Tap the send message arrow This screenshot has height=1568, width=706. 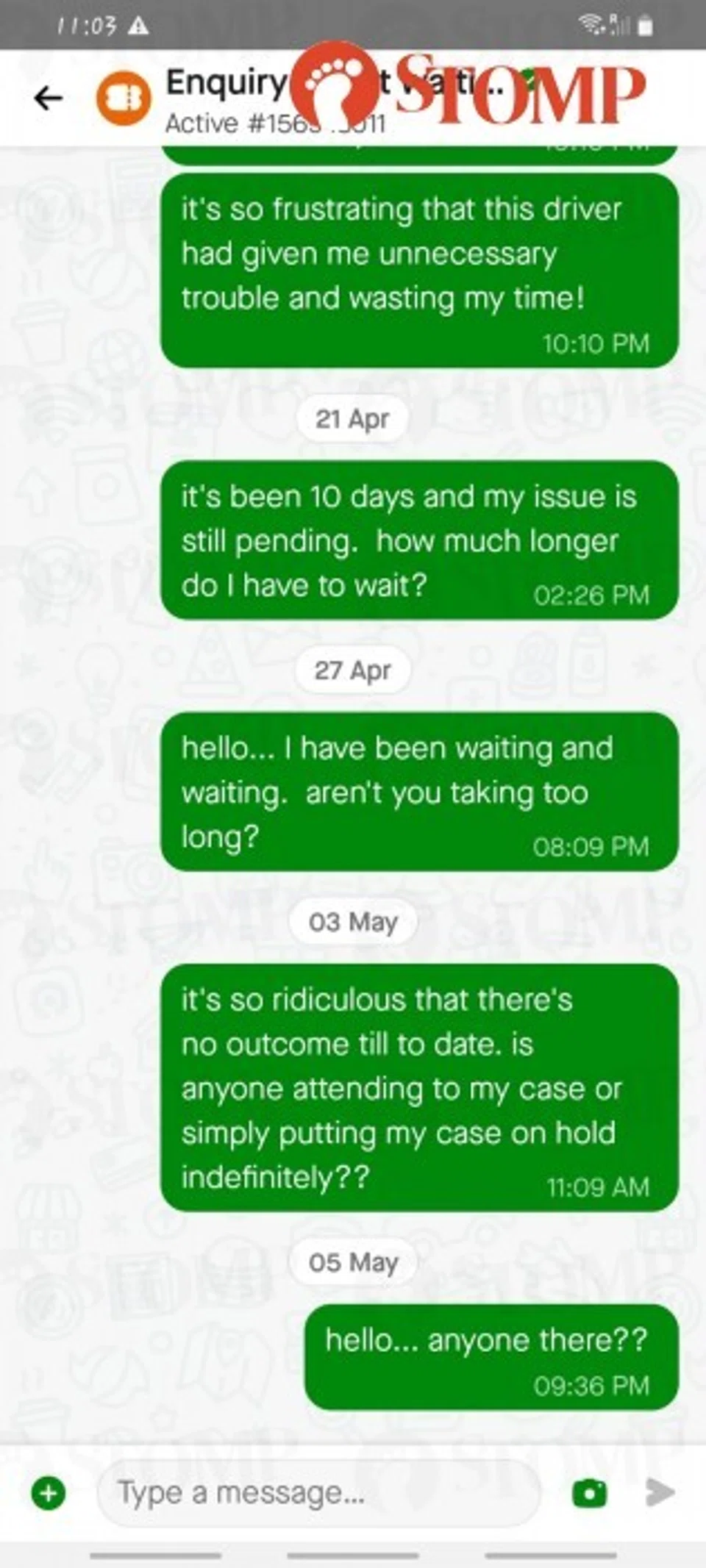[x=659, y=1493]
